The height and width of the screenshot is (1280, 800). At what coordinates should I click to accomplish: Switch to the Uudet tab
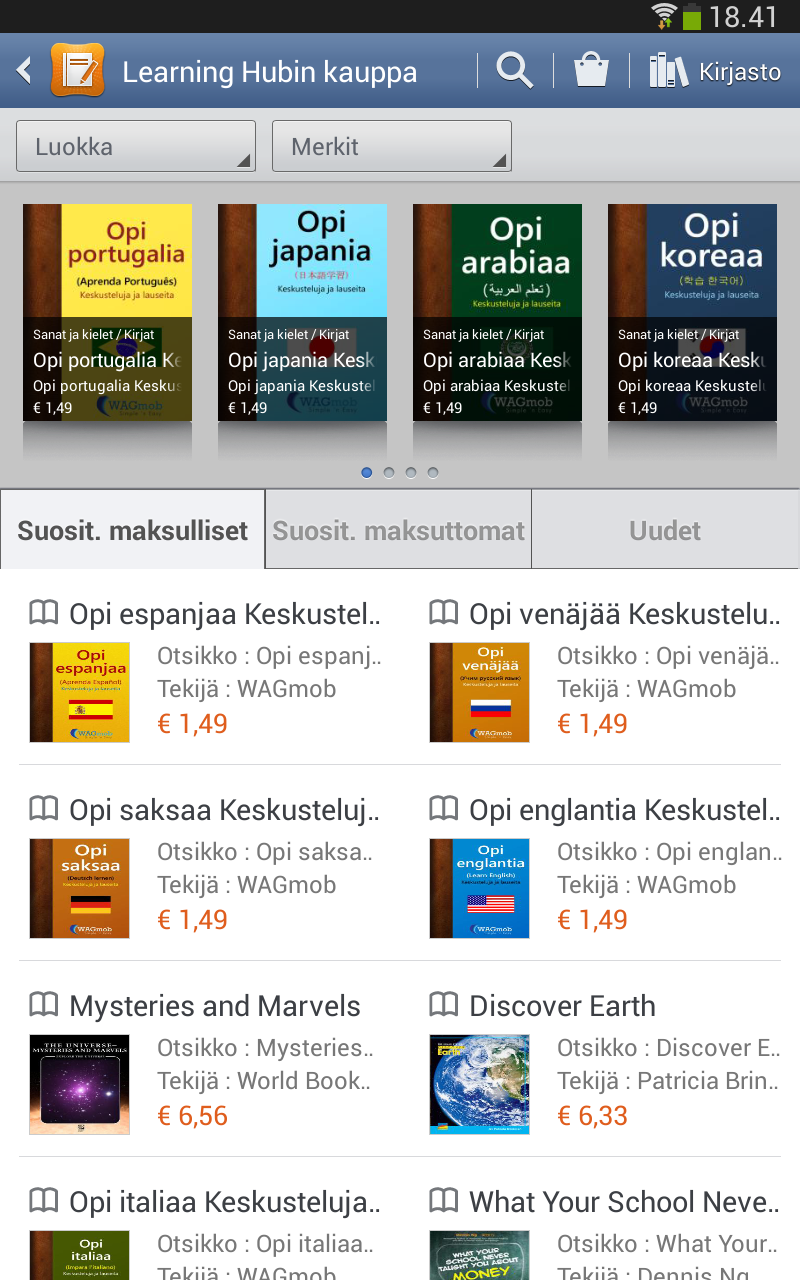pyautogui.click(x=666, y=530)
